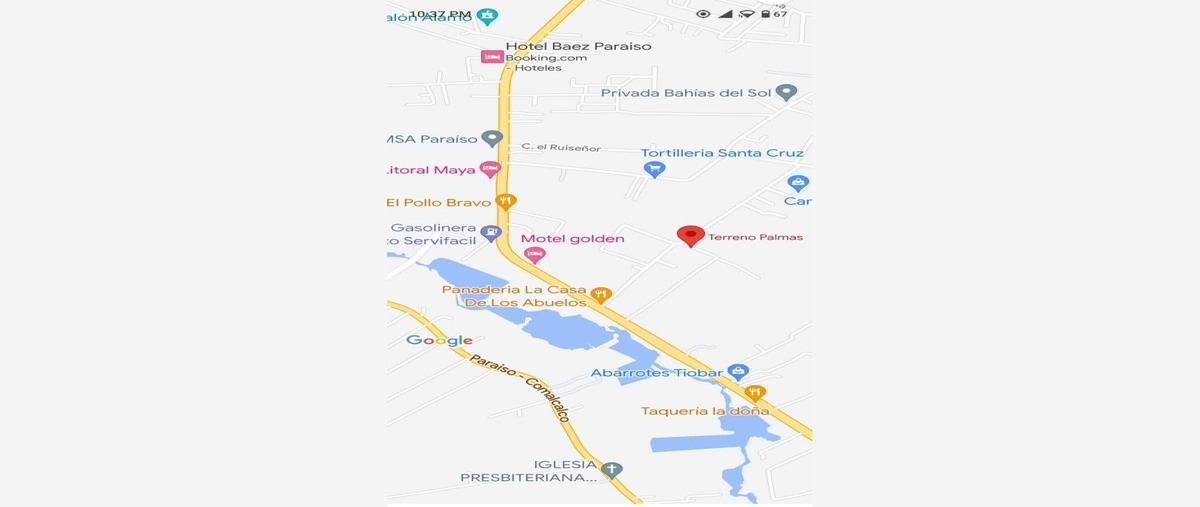This screenshot has width=1200, height=507.
Task: Tap the Motel golden map pin
Action: point(535,255)
